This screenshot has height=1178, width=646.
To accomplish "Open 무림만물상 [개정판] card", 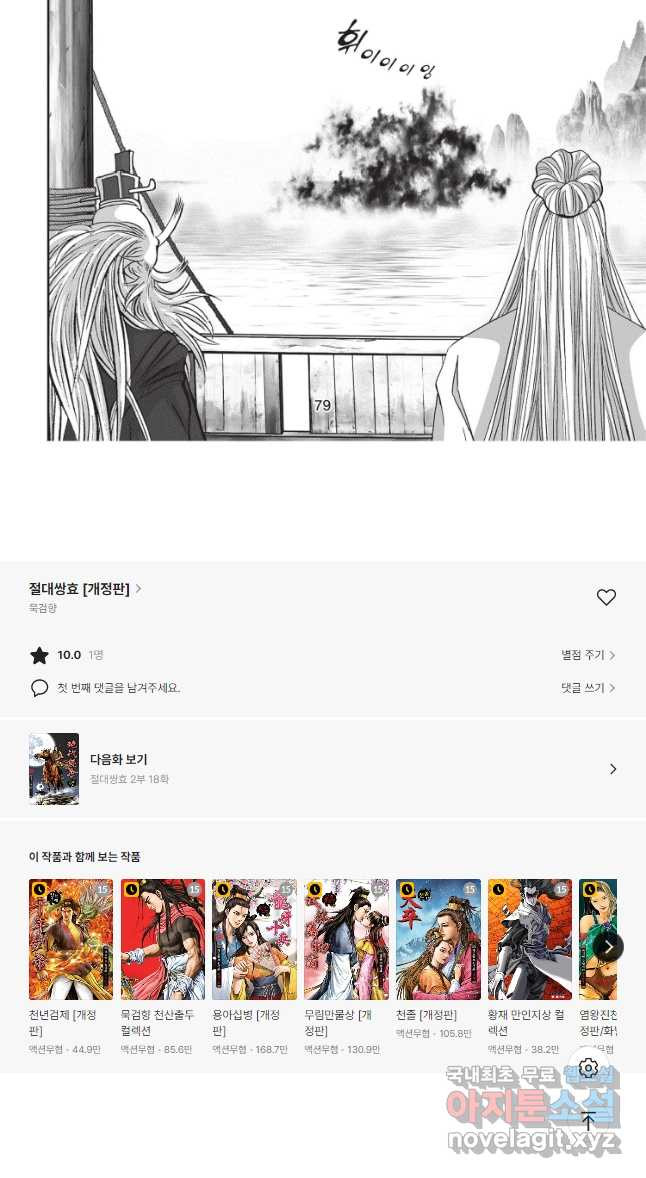I will click(x=346, y=940).
